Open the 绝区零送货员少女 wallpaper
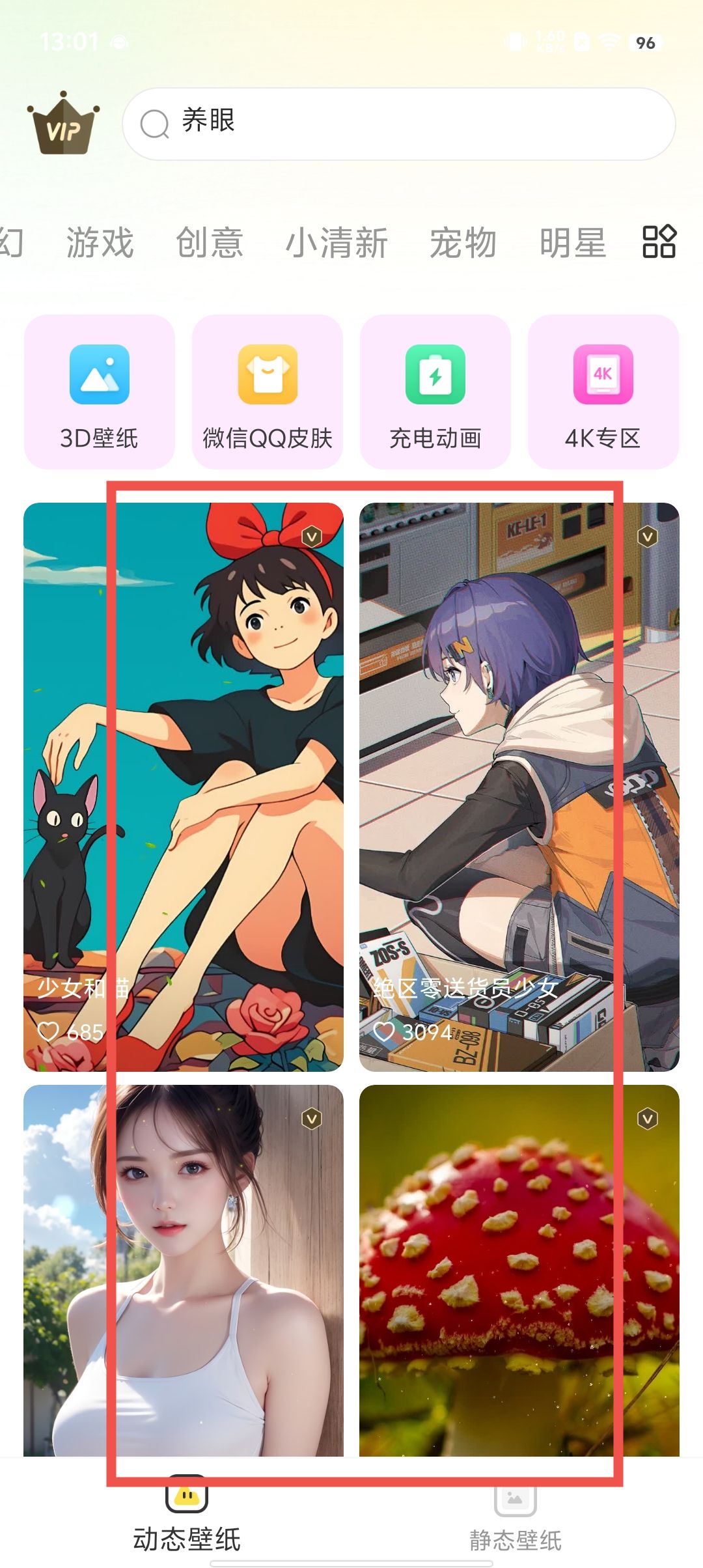 pos(519,787)
